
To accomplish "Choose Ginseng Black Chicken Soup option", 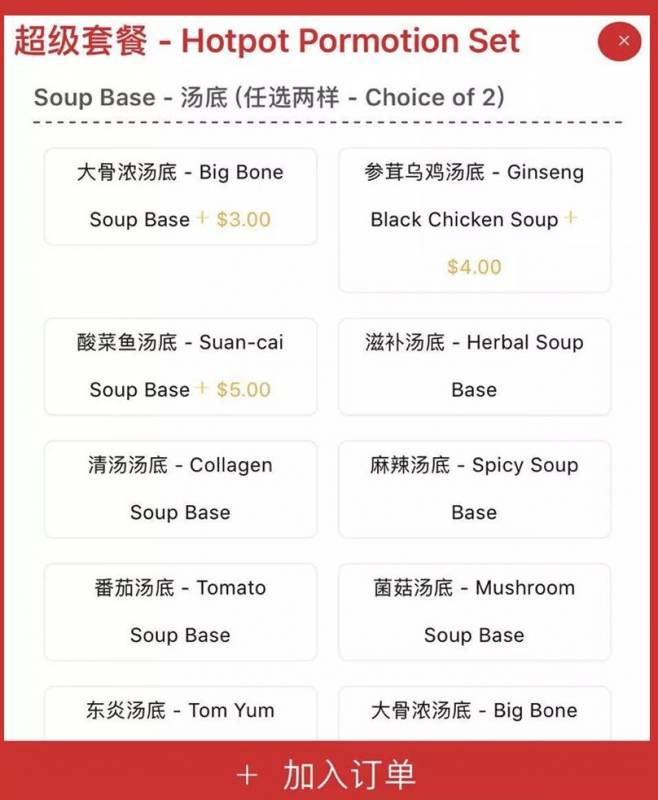I will pyautogui.click(x=474, y=219).
